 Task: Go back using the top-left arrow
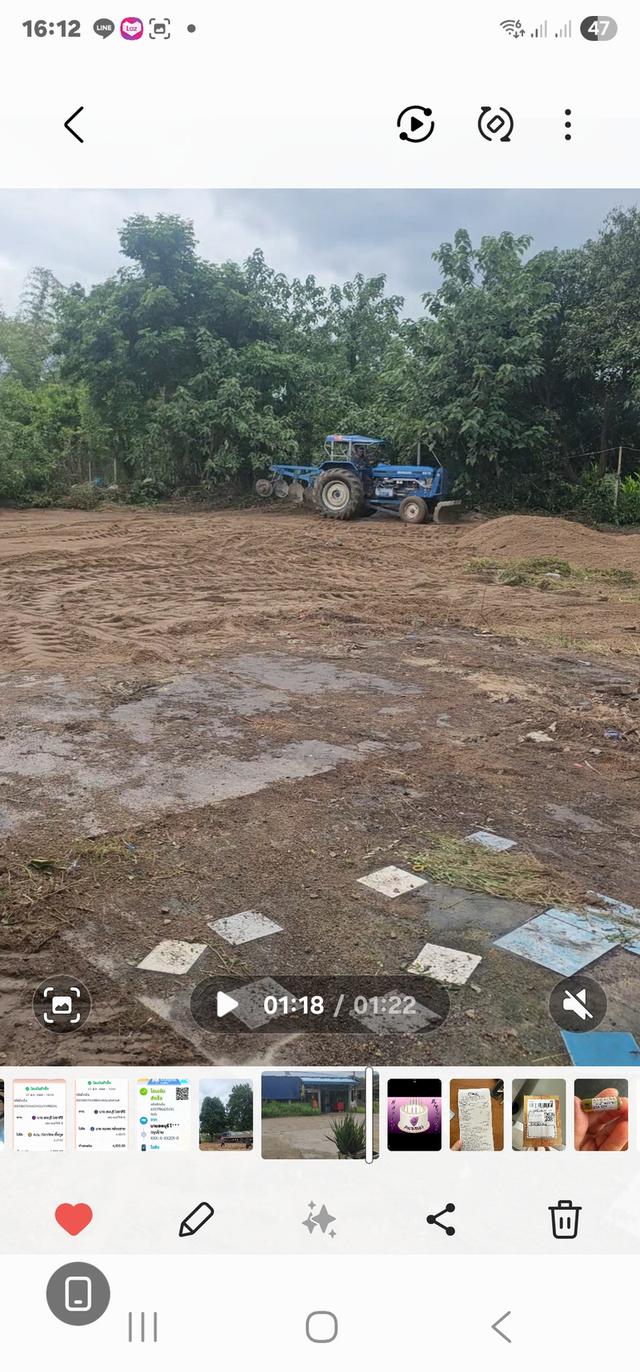[74, 125]
